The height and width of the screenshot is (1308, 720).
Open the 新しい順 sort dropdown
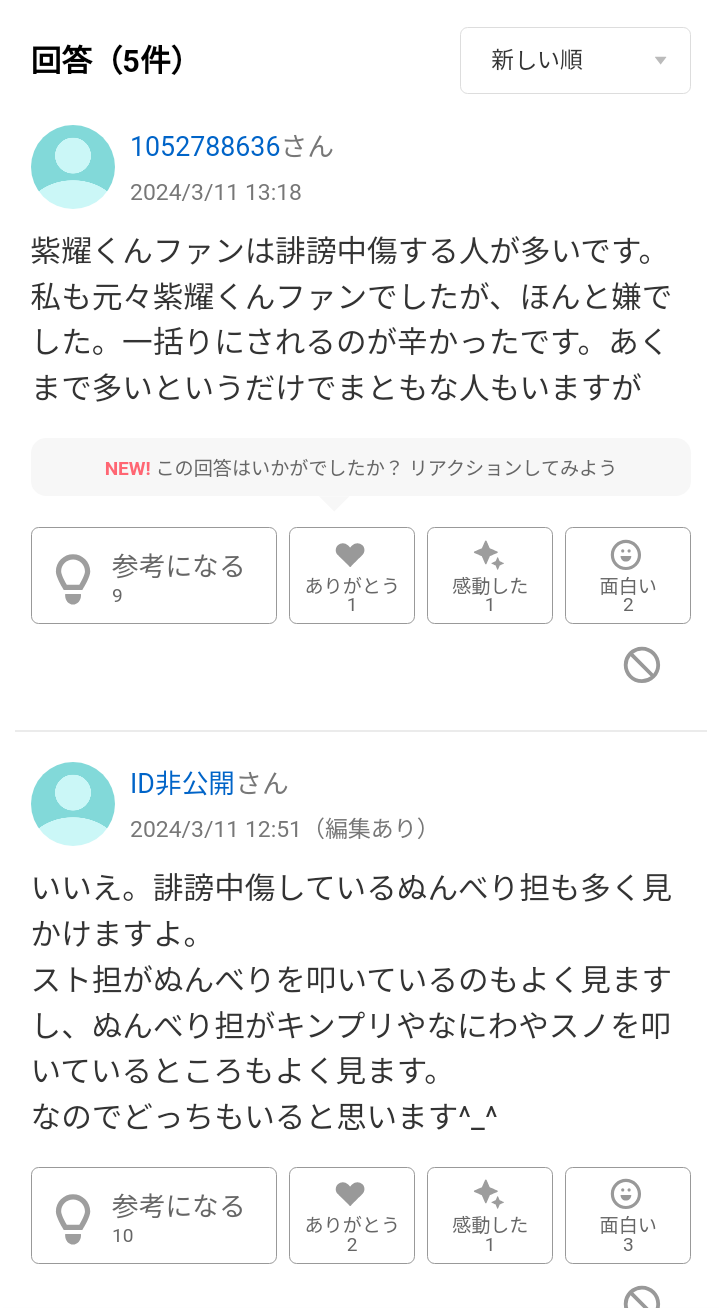point(575,61)
